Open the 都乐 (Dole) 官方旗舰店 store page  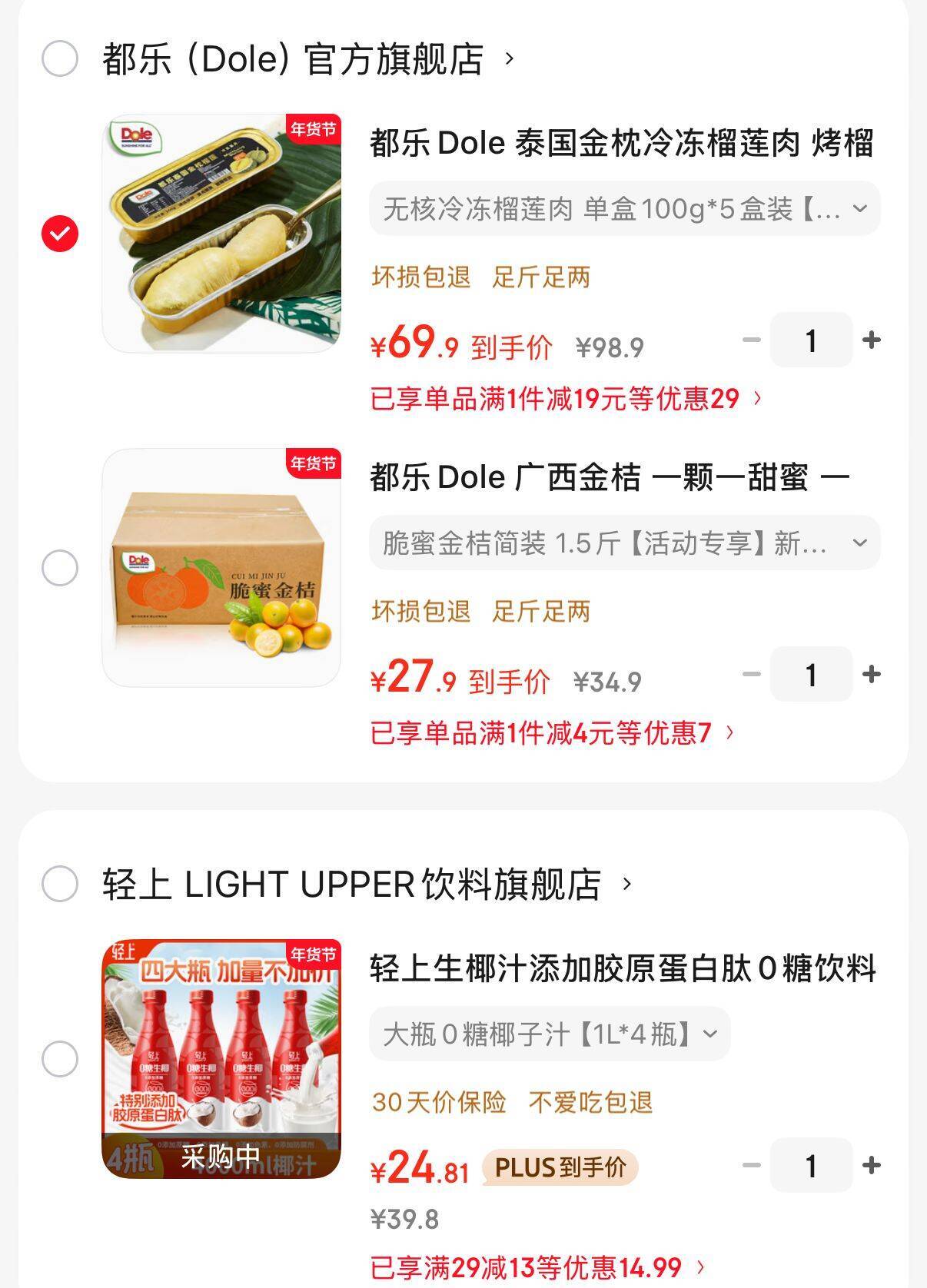pos(307,59)
